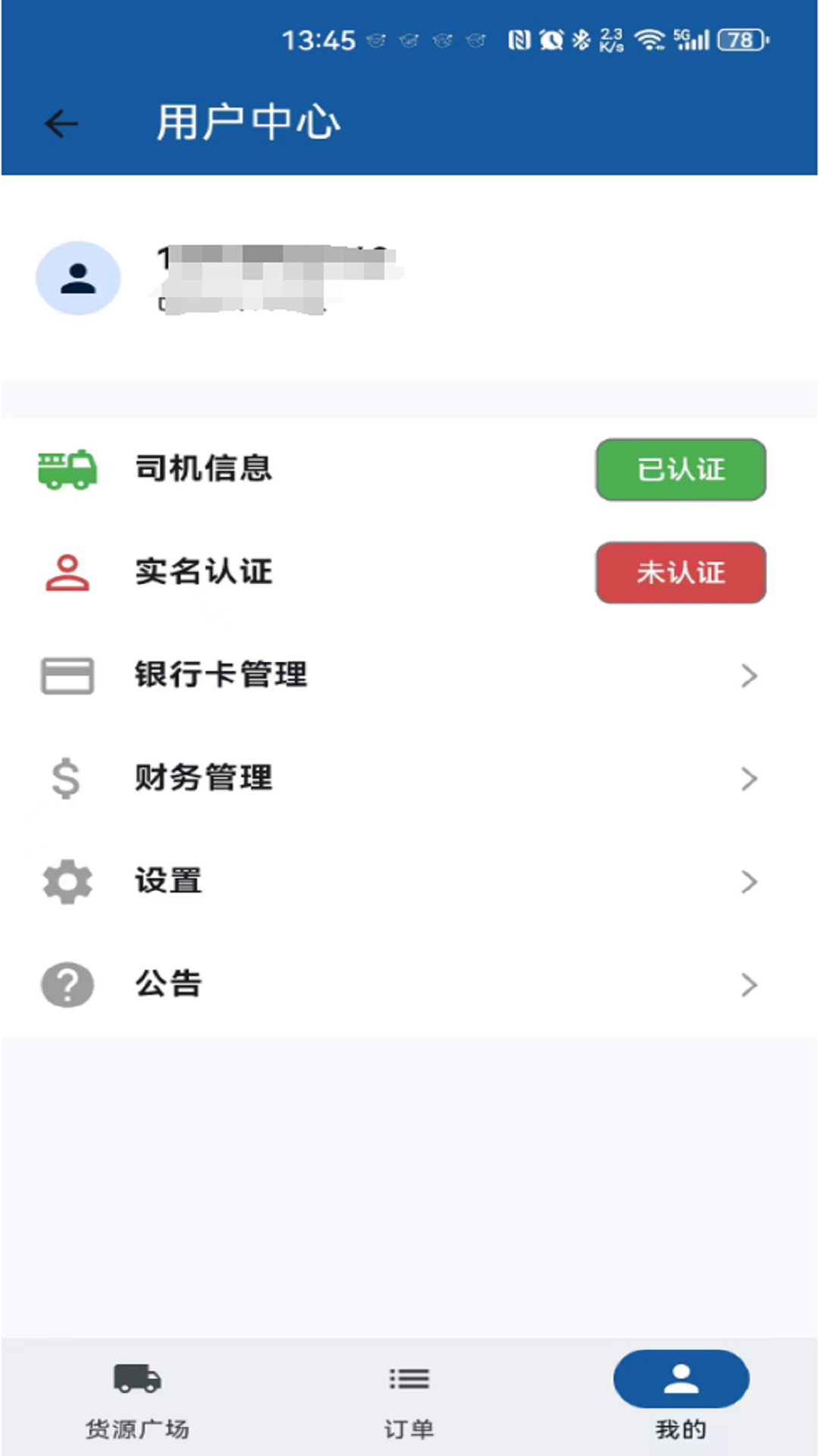This screenshot has height=1456, width=819.
Task: Tap the back arrow in the header
Action: coord(60,122)
